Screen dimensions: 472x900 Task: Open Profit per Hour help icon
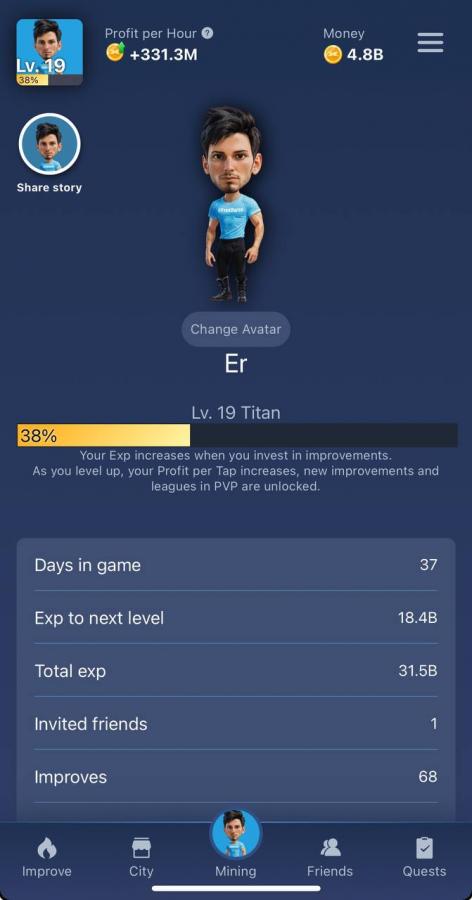pyautogui.click(x=207, y=33)
